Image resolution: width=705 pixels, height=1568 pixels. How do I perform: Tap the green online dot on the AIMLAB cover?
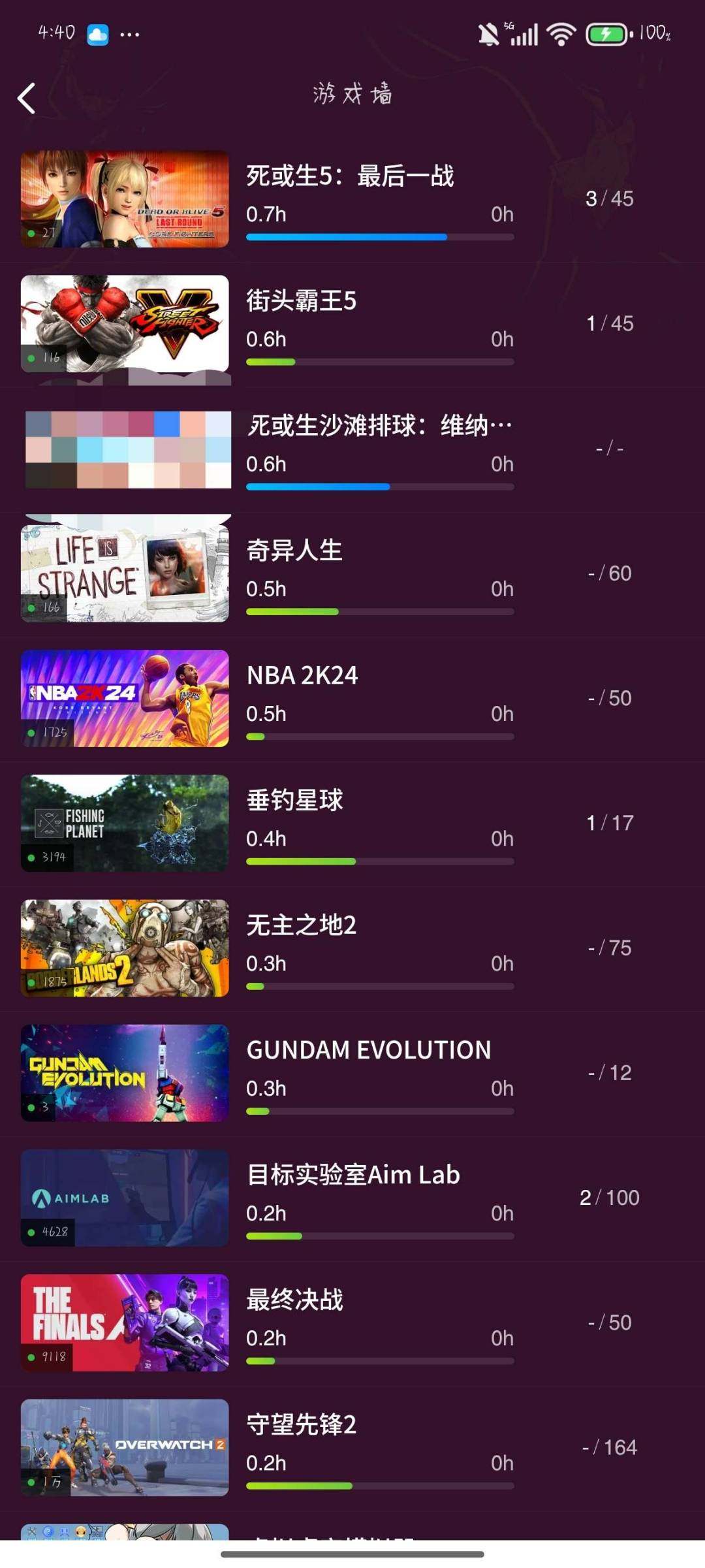click(x=31, y=1233)
